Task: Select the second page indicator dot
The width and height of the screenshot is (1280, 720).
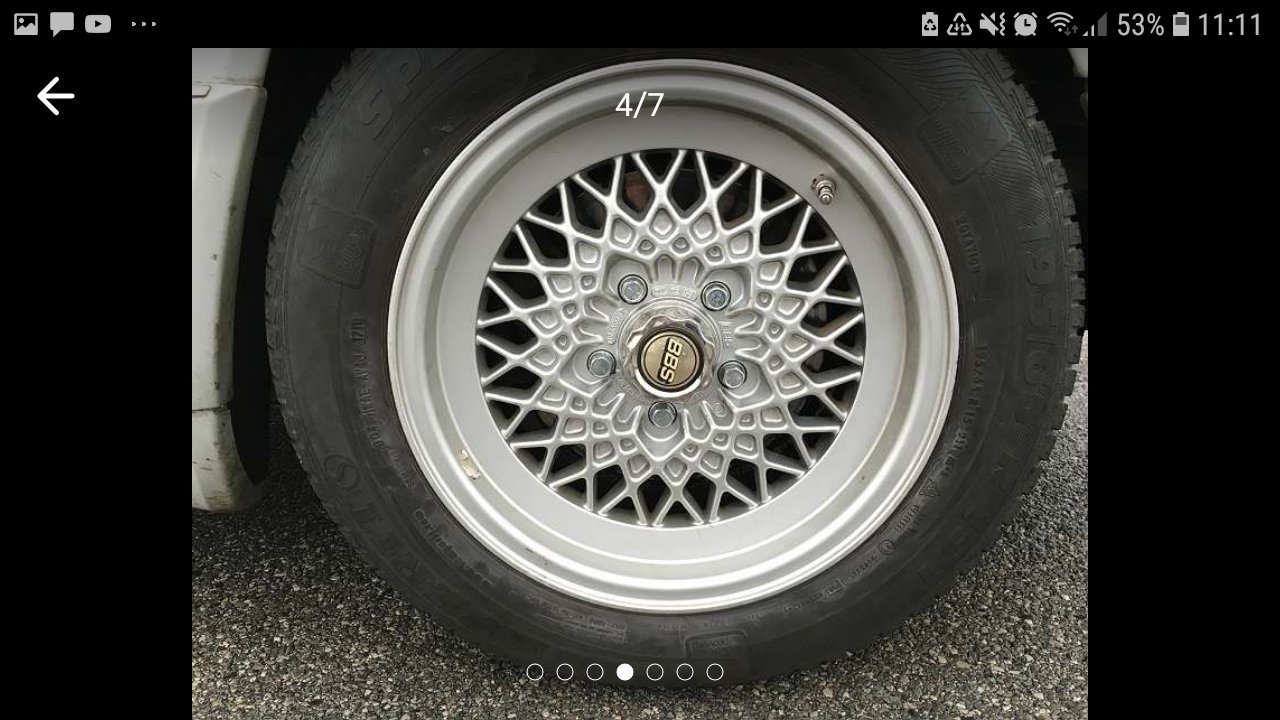Action: (x=565, y=672)
